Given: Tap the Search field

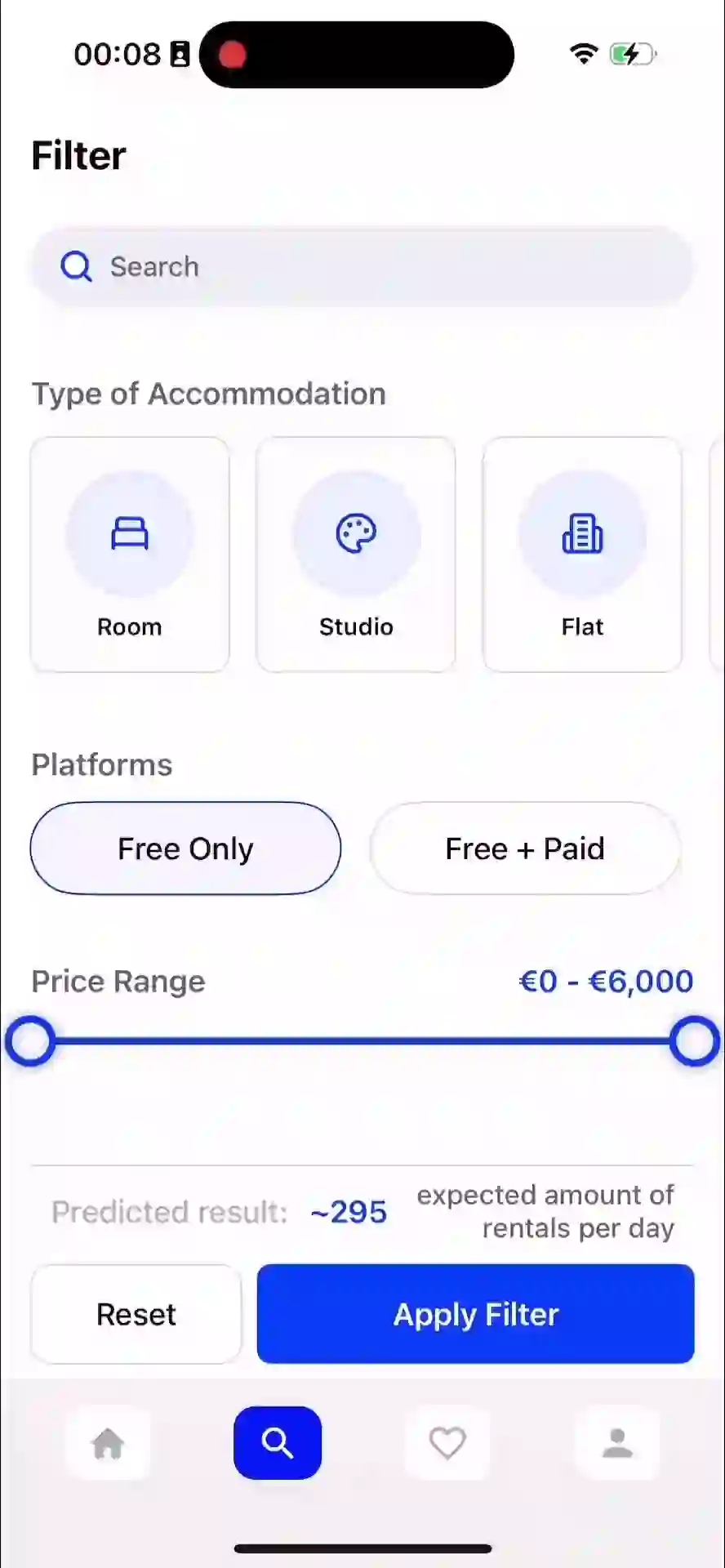Looking at the screenshot, I should (362, 267).
